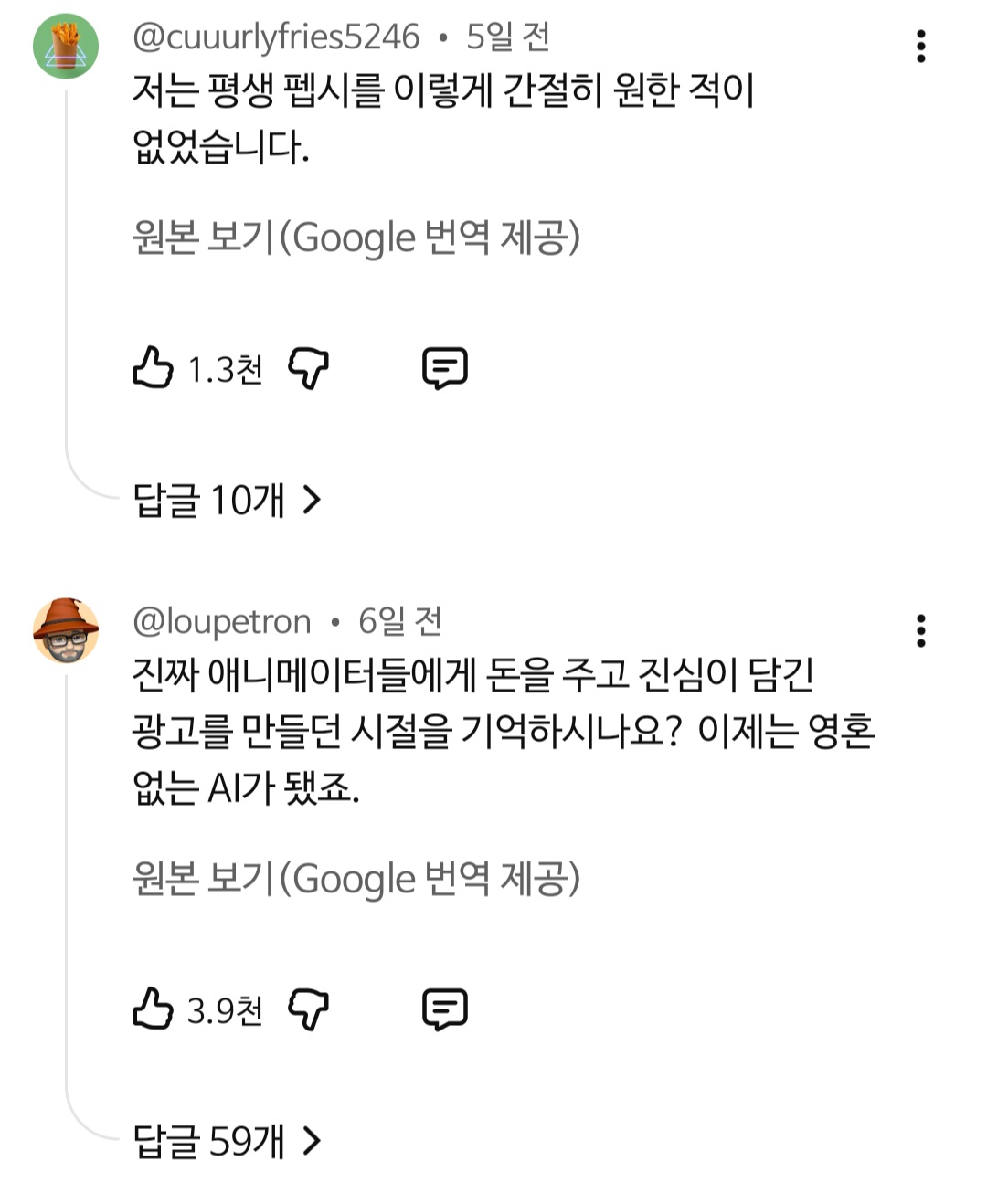
Task: Show original text of @loupetron's comment
Action: (359, 878)
